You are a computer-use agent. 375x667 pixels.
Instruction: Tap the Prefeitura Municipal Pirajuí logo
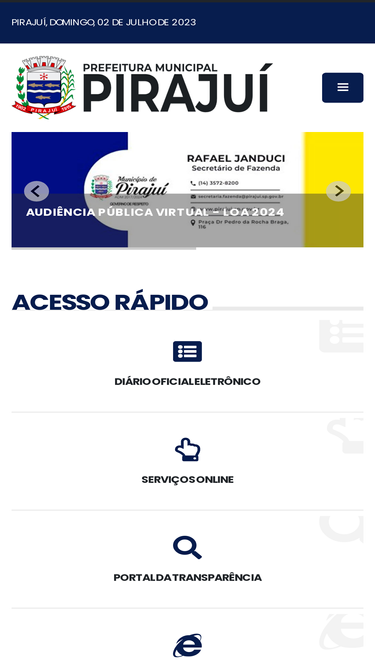142,87
